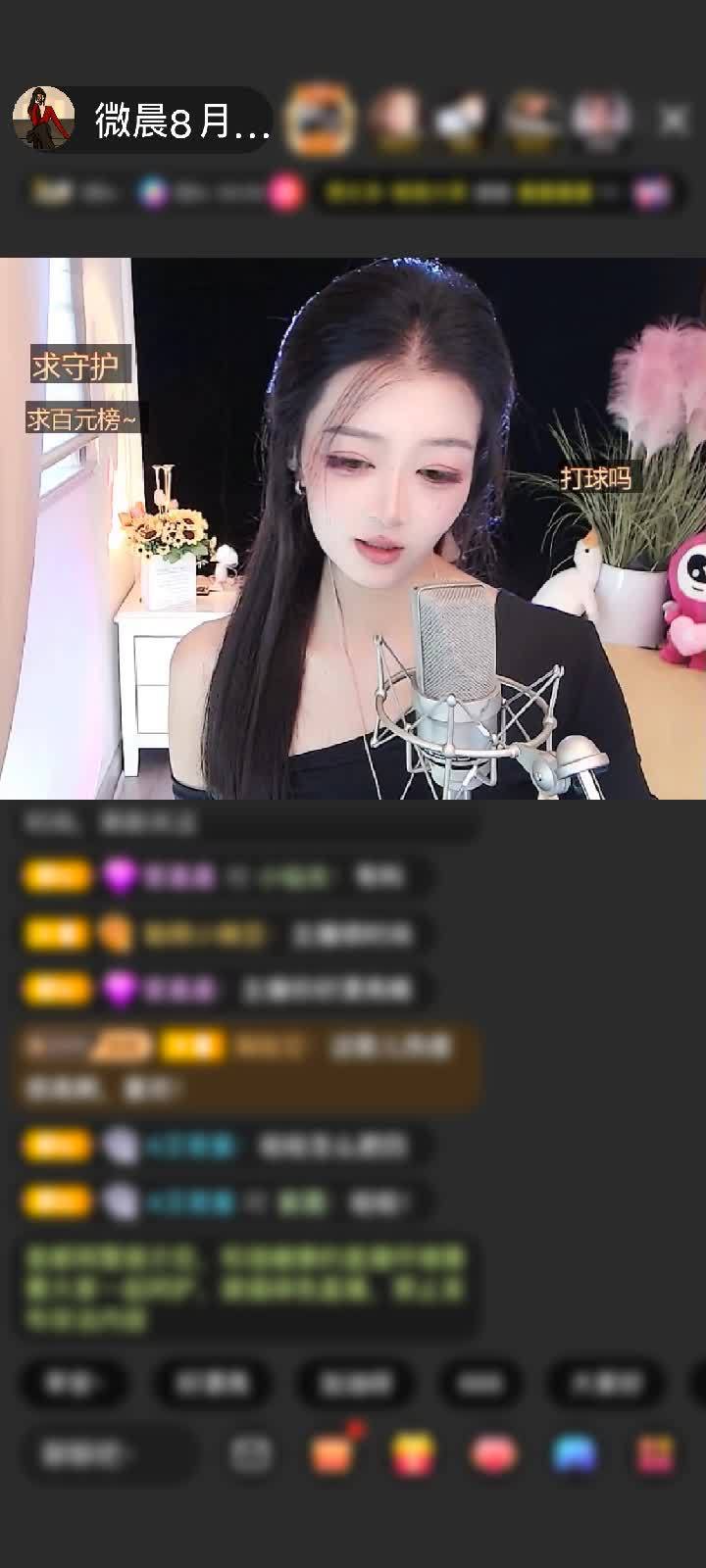
Task: Open the red gift box icon
Action: pyautogui.click(x=655, y=1454)
